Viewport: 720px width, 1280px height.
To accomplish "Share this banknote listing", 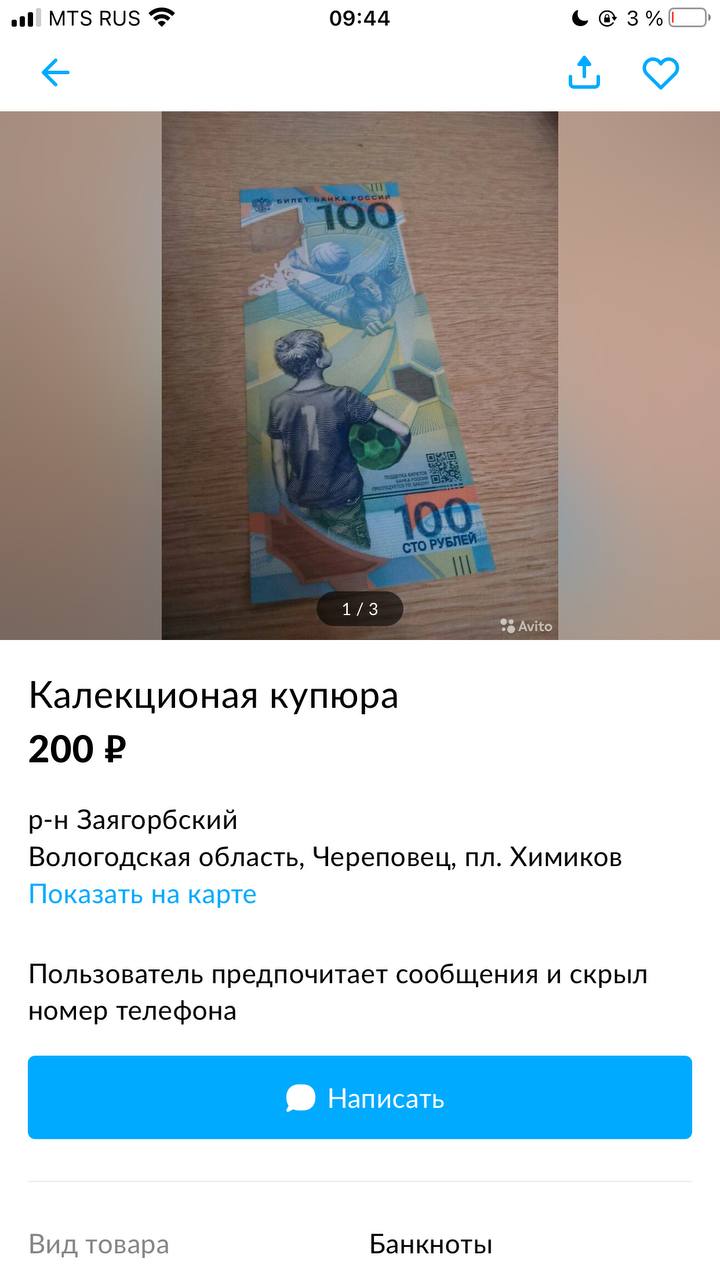I will click(x=584, y=72).
